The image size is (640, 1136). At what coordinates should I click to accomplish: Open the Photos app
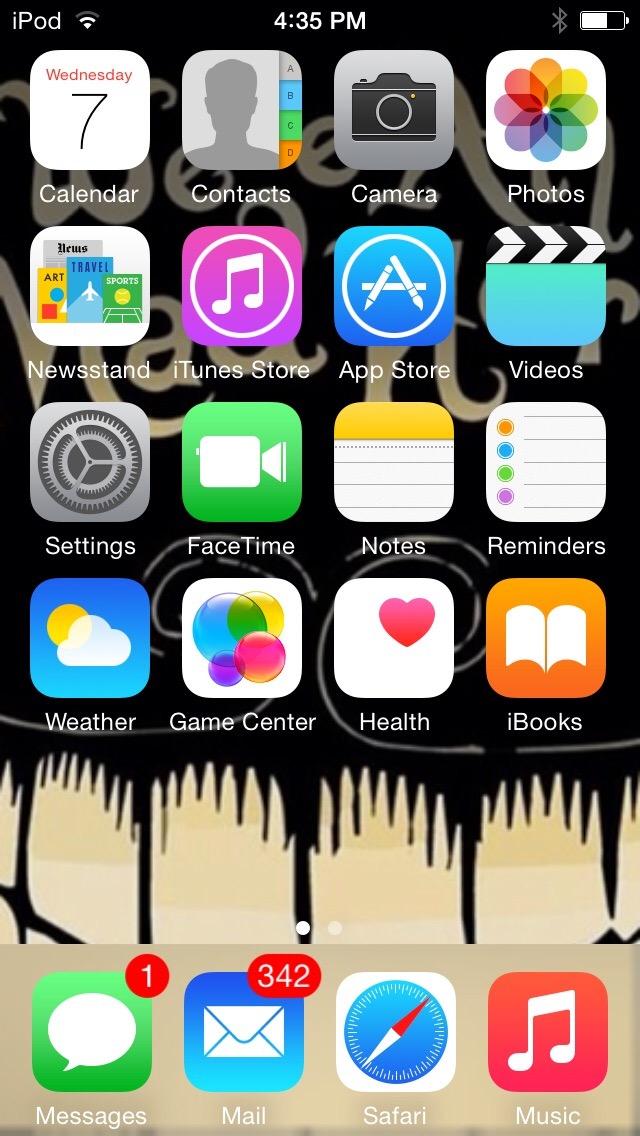546,110
